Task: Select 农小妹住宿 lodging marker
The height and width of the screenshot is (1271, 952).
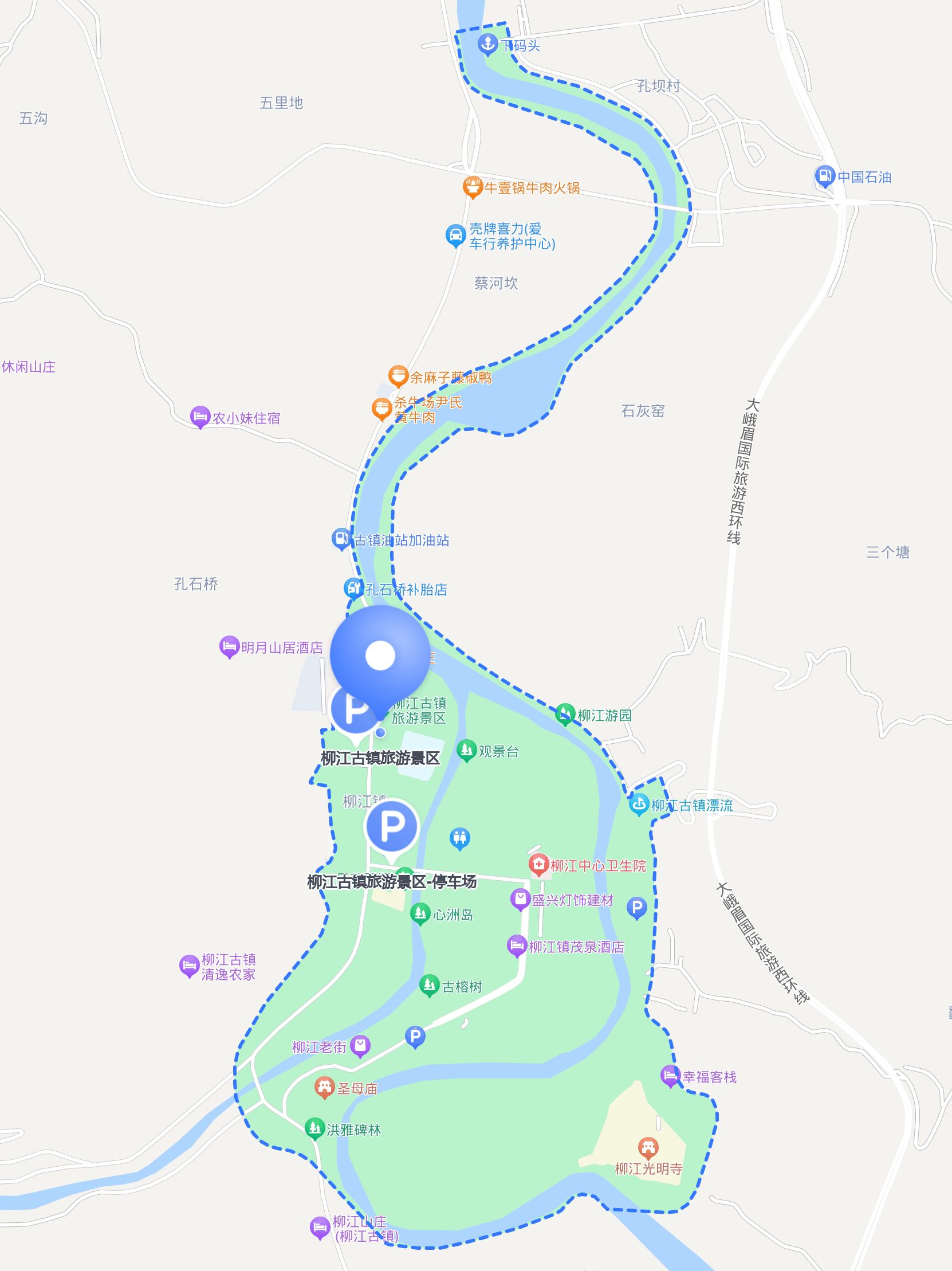Action: 200,417
